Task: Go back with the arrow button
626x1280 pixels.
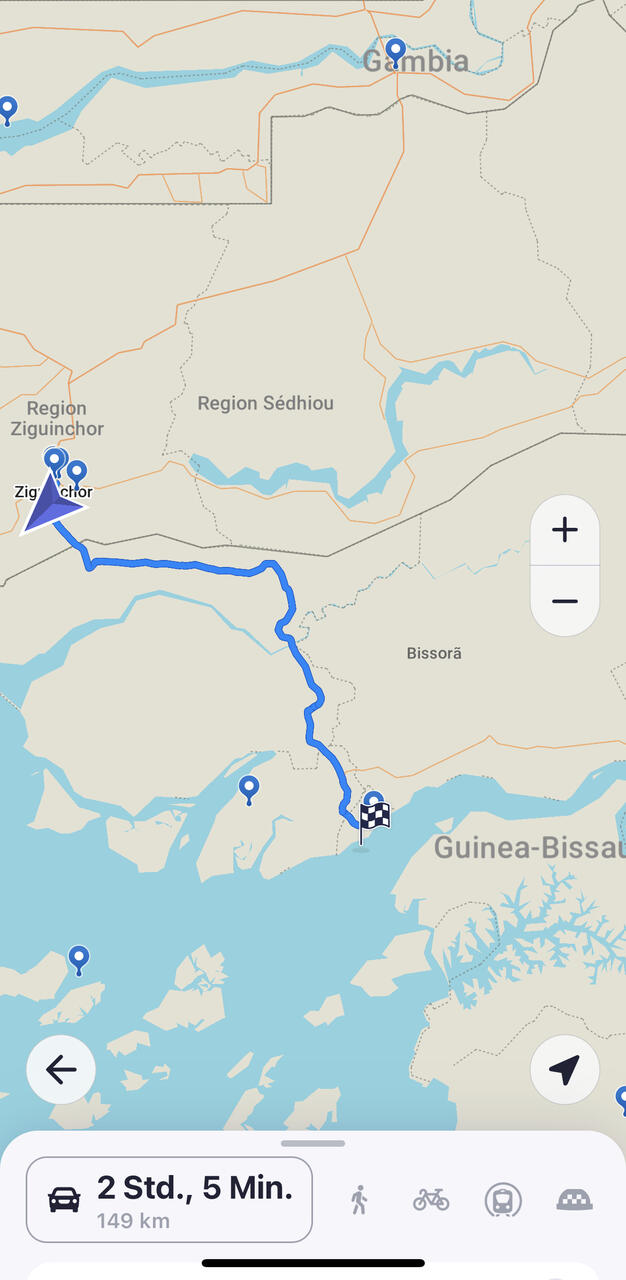Action: [61, 1070]
